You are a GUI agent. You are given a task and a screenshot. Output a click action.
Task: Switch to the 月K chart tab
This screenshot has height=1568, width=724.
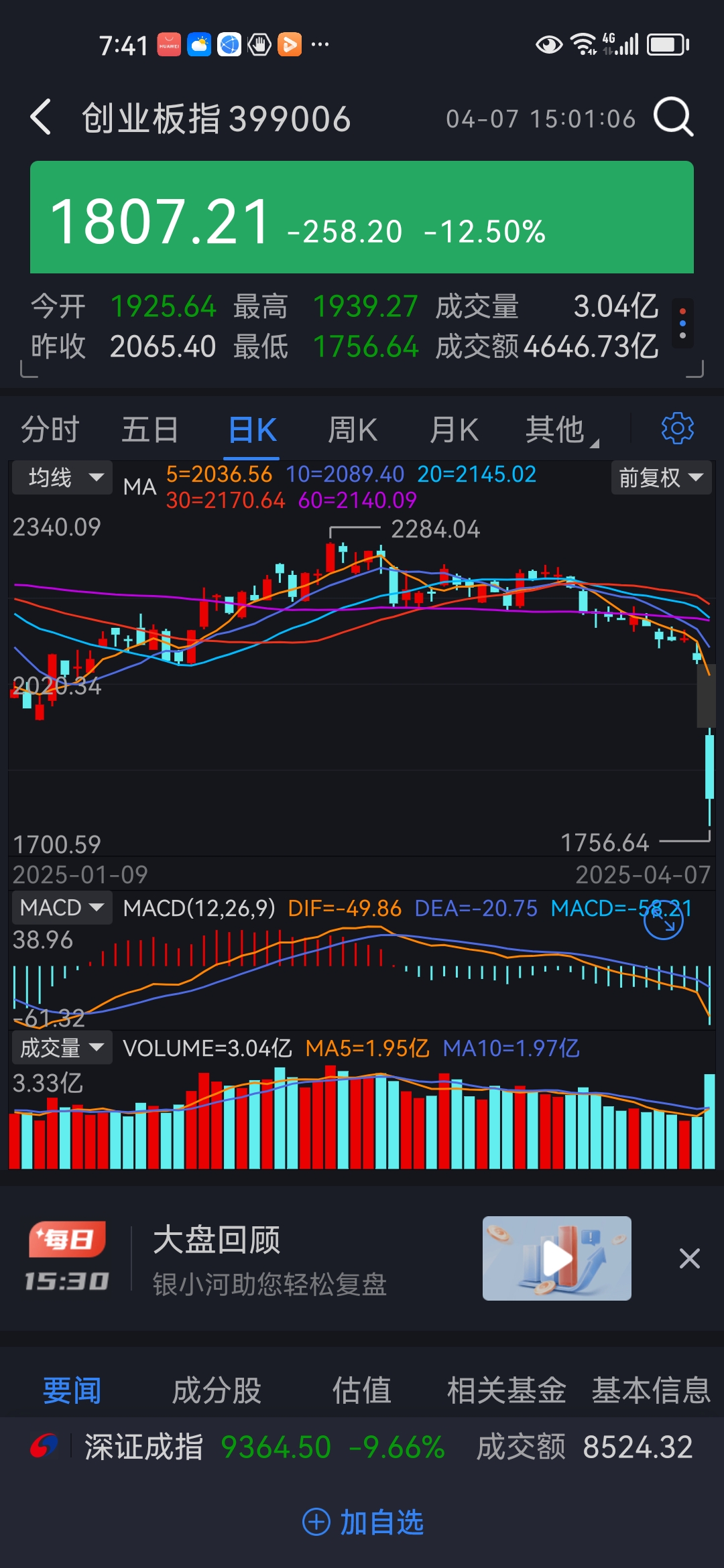click(x=454, y=430)
